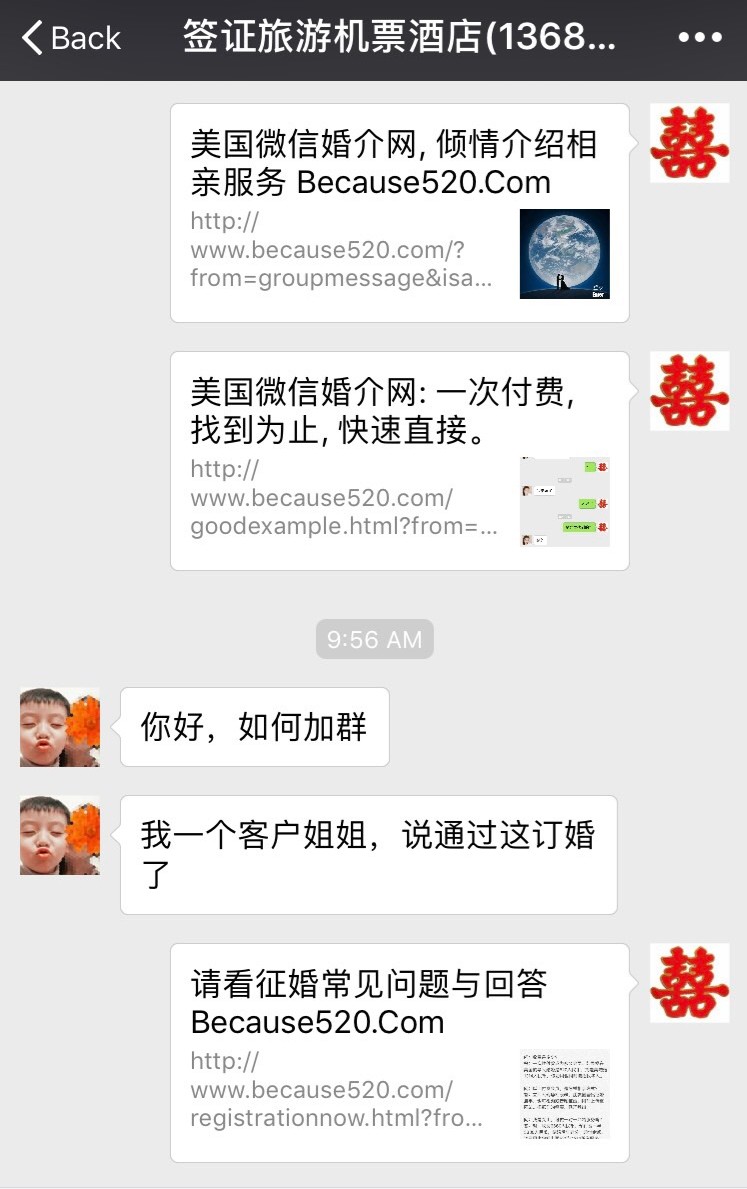Viewport: 747px width, 1189px height.
Task: Go back to the chat list
Action: point(70,39)
